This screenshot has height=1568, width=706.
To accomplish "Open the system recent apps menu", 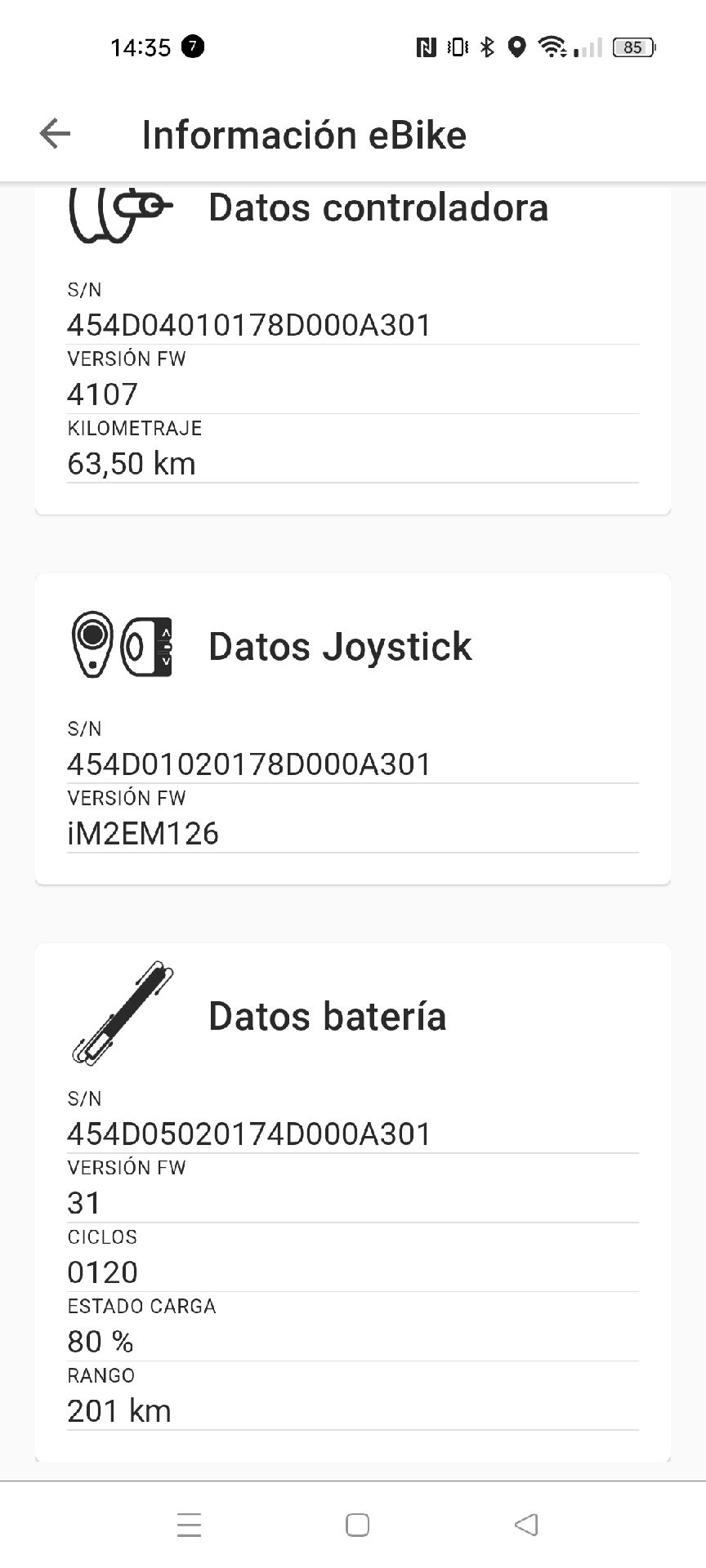I will click(189, 1525).
